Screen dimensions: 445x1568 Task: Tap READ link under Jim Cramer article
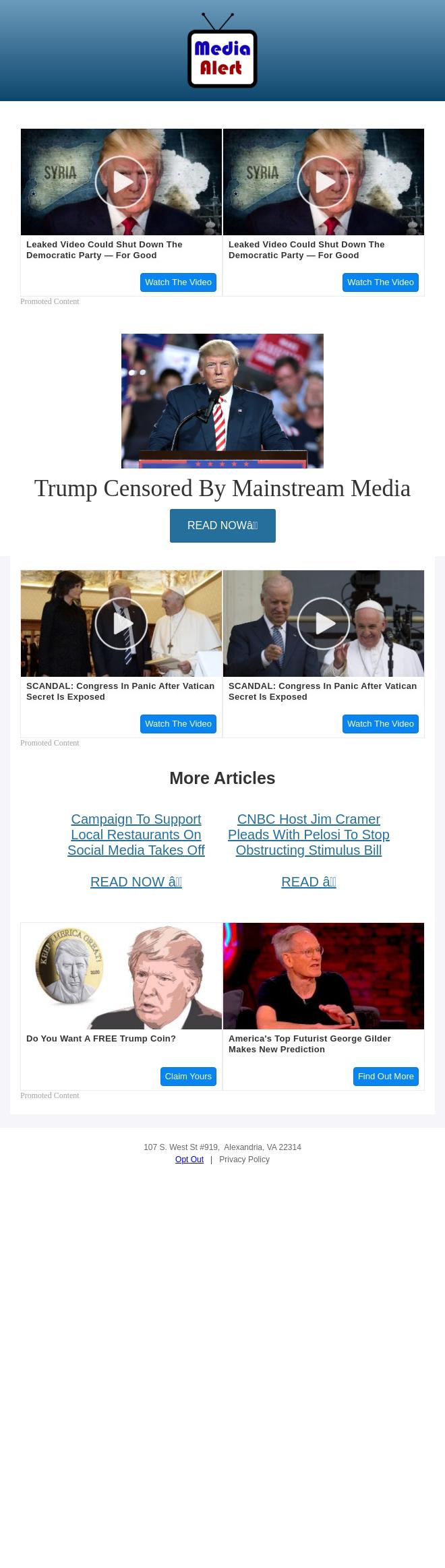(309, 882)
